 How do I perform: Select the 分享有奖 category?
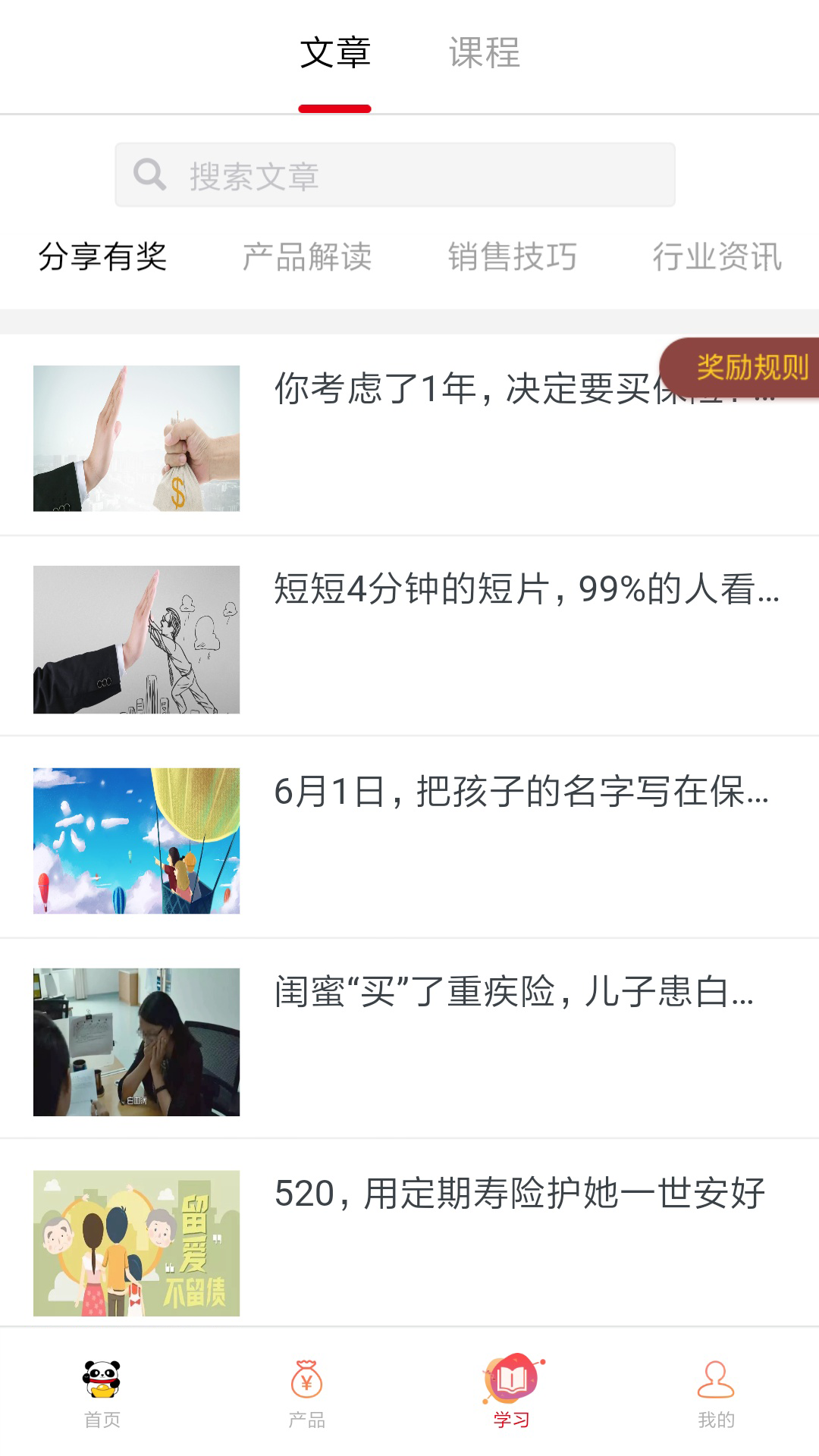[x=104, y=258]
